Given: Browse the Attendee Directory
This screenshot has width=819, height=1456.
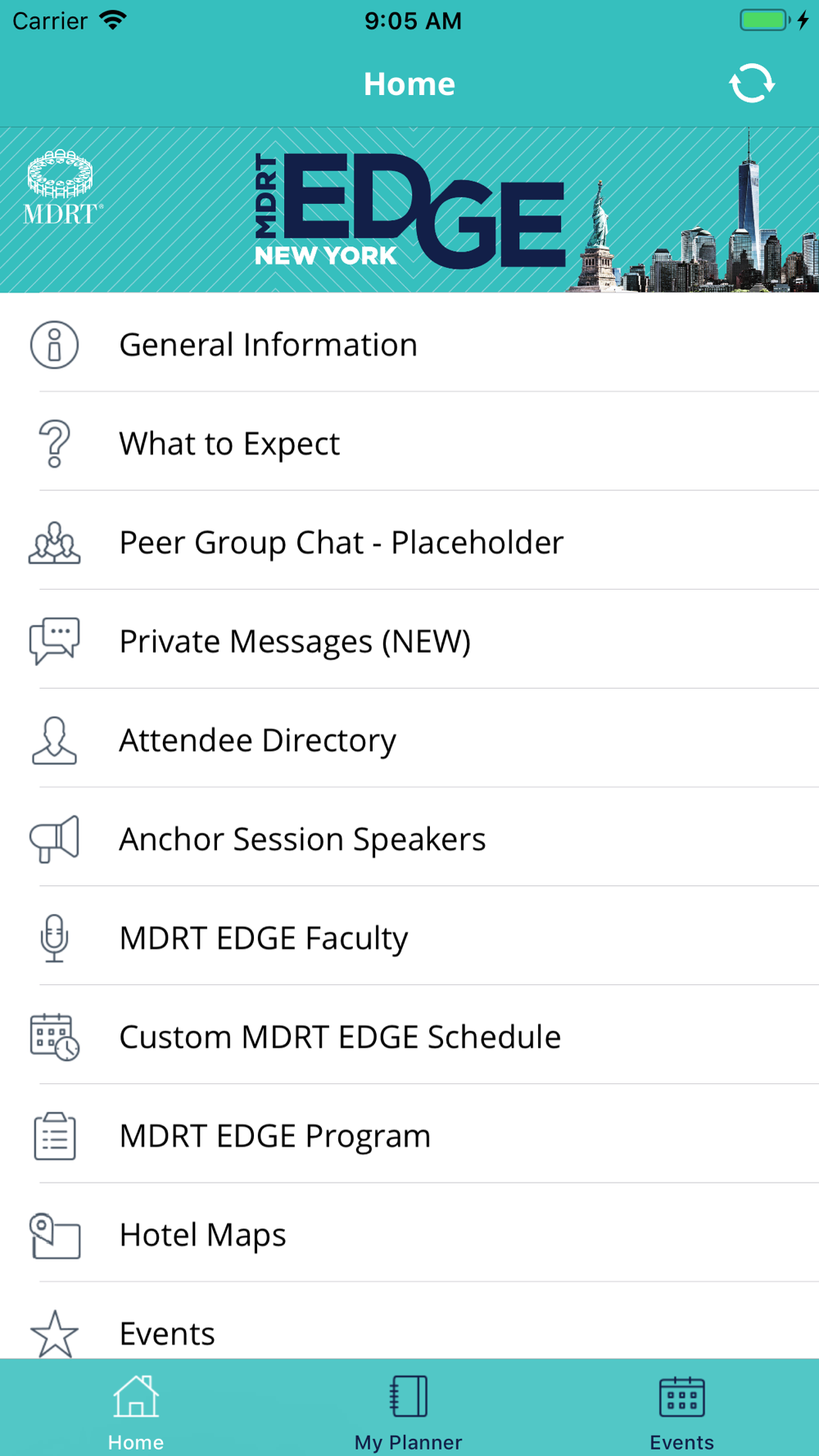Looking at the screenshot, I should (x=409, y=739).
